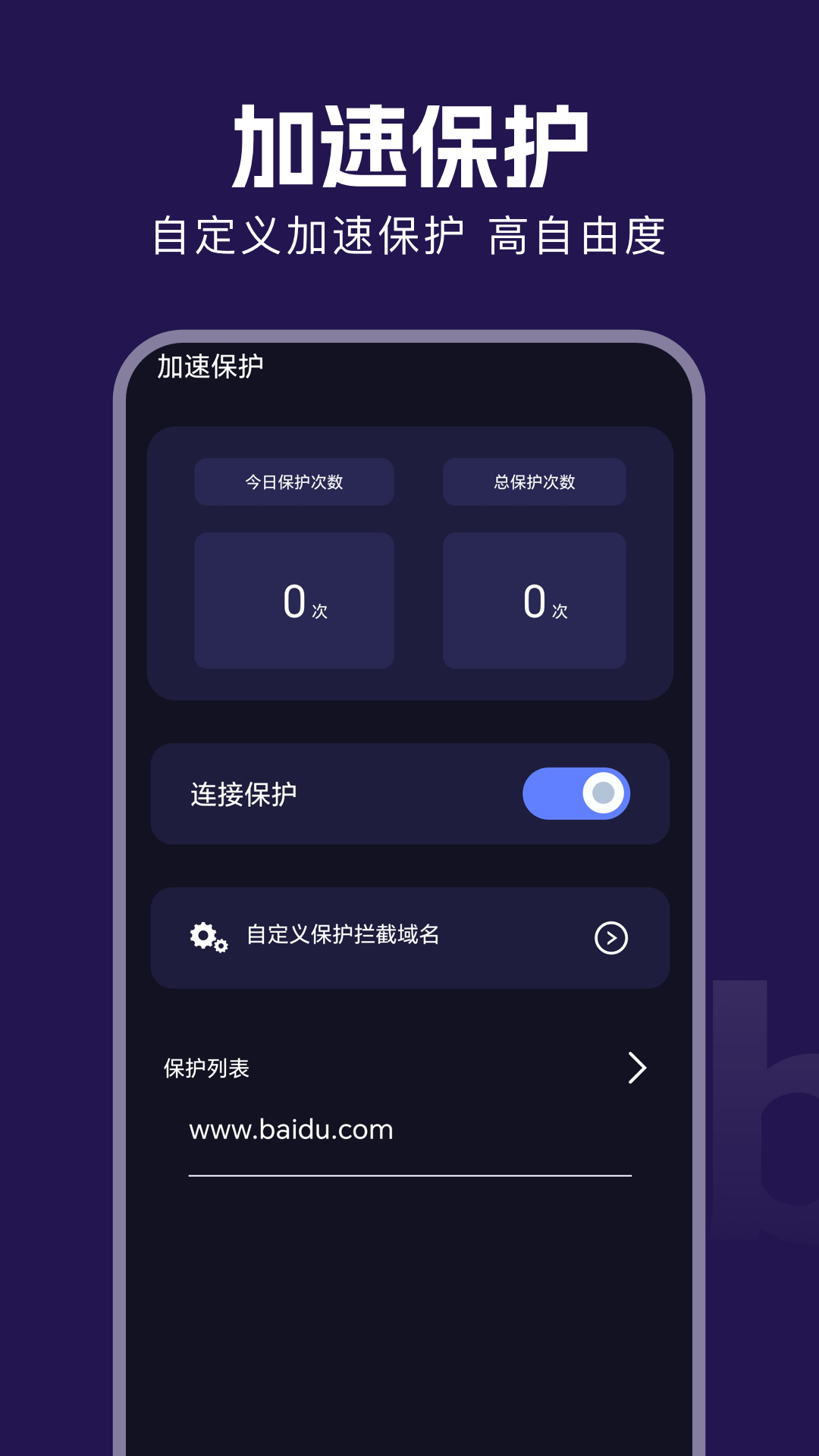Tap the round knob of the blue toggle
Viewport: 819px width, 1456px height.
coord(603,793)
